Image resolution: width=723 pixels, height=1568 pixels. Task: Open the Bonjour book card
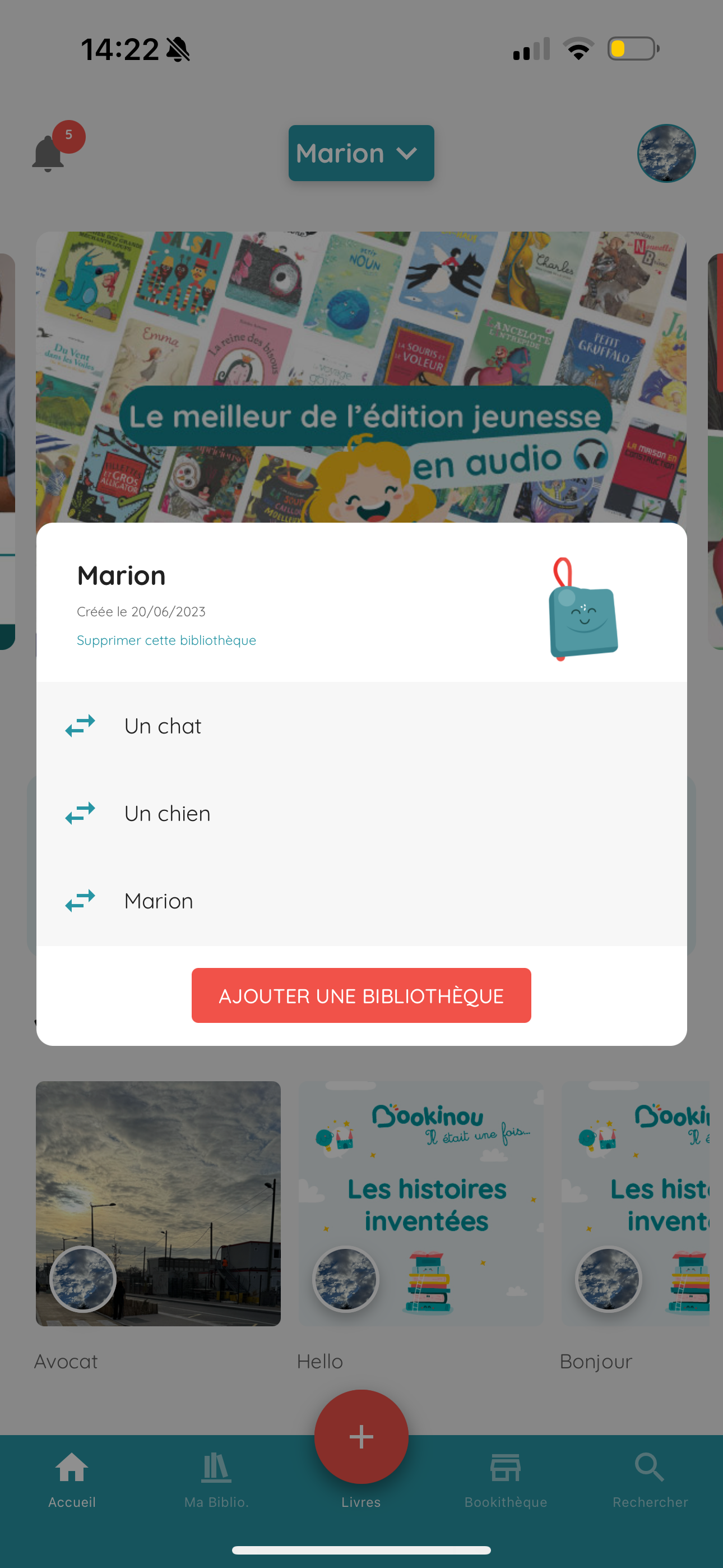pyautogui.click(x=636, y=1203)
